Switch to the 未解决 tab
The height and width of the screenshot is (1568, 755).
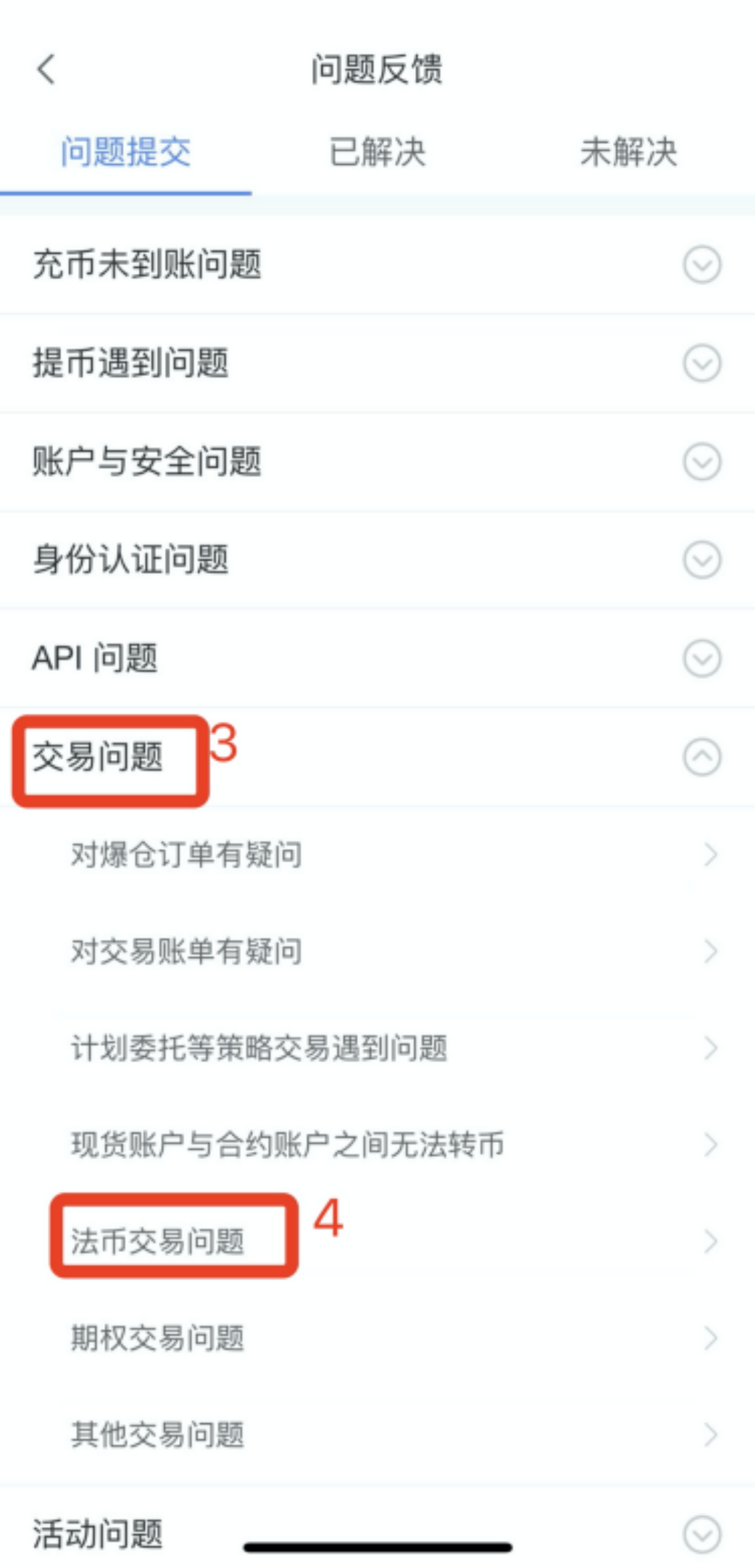point(628,152)
